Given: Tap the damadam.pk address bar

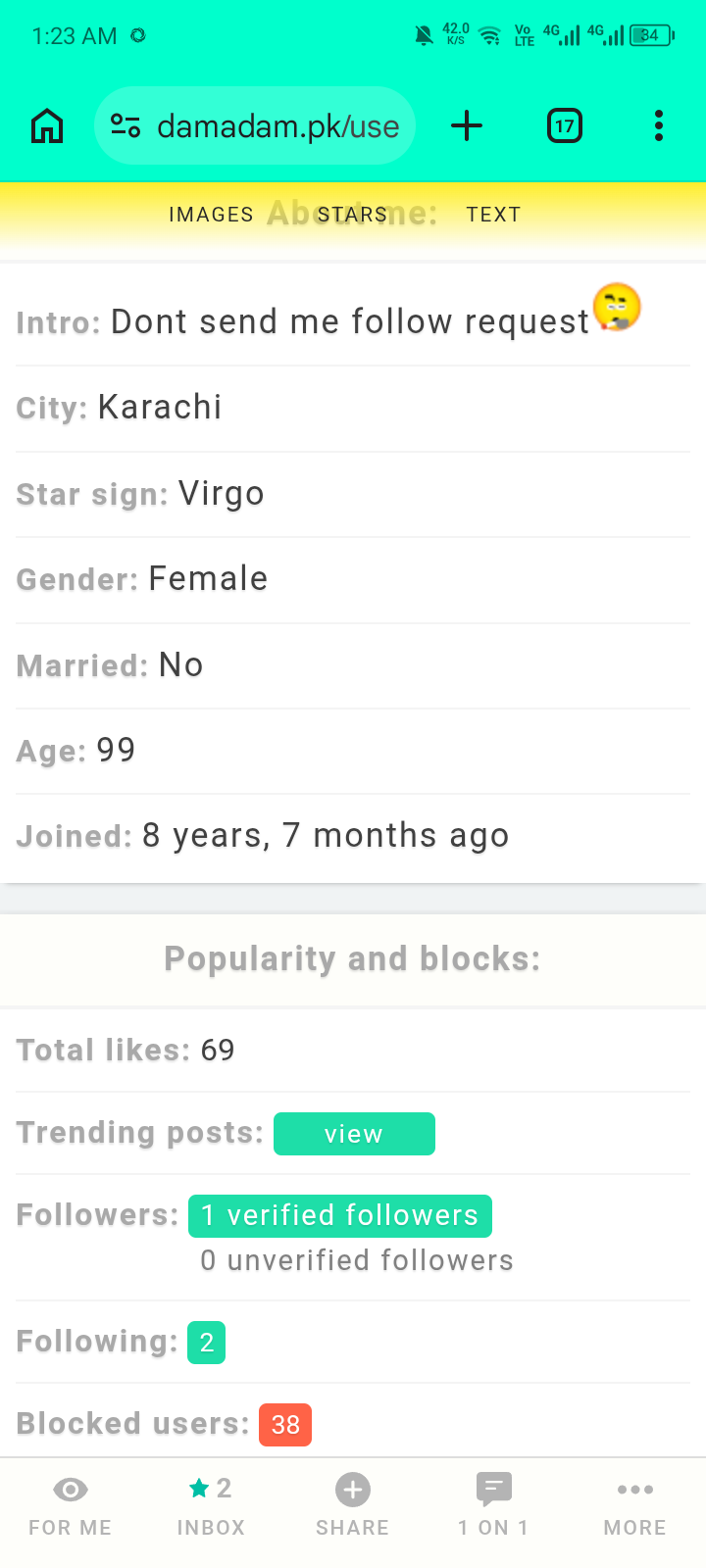Looking at the screenshot, I should click(x=255, y=125).
